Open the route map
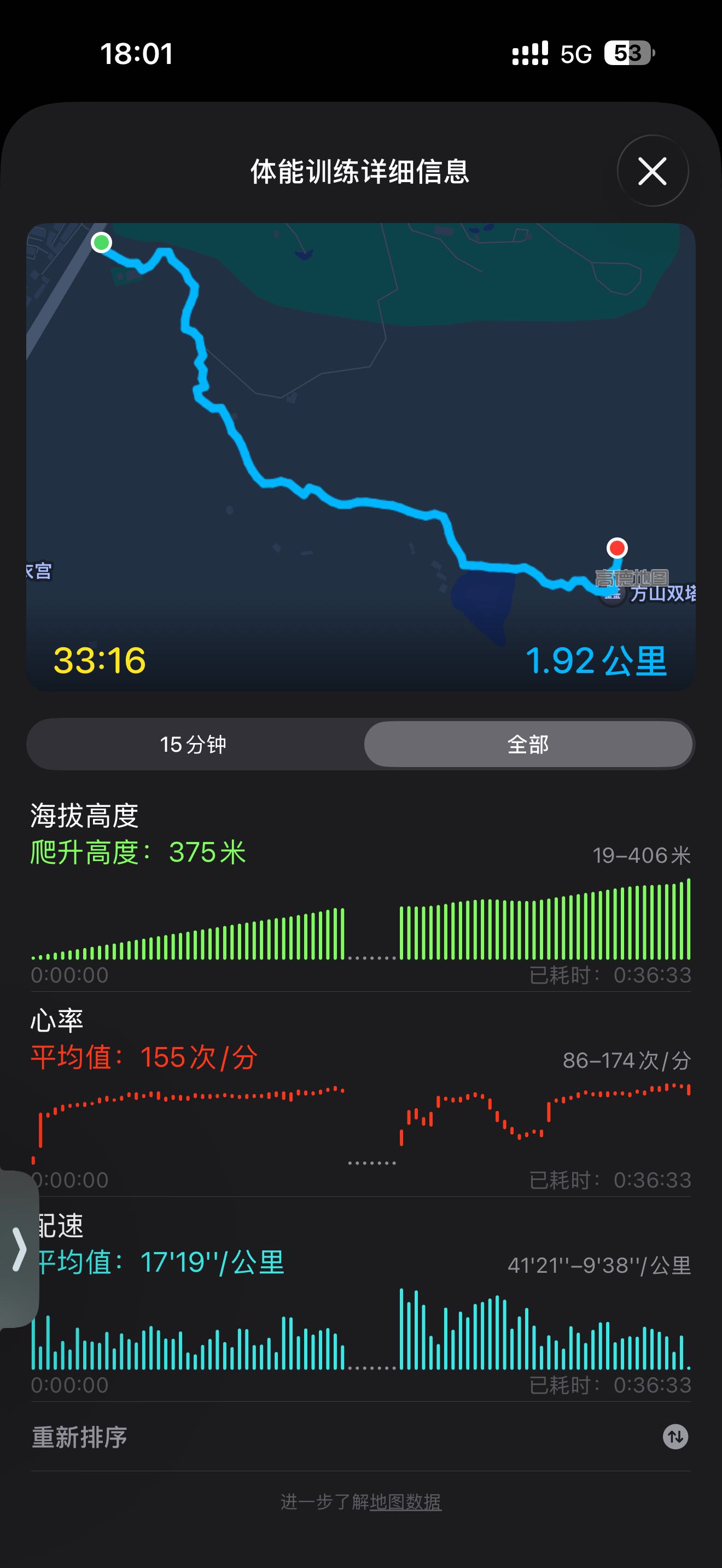This screenshot has height=1568, width=722. coord(360,457)
